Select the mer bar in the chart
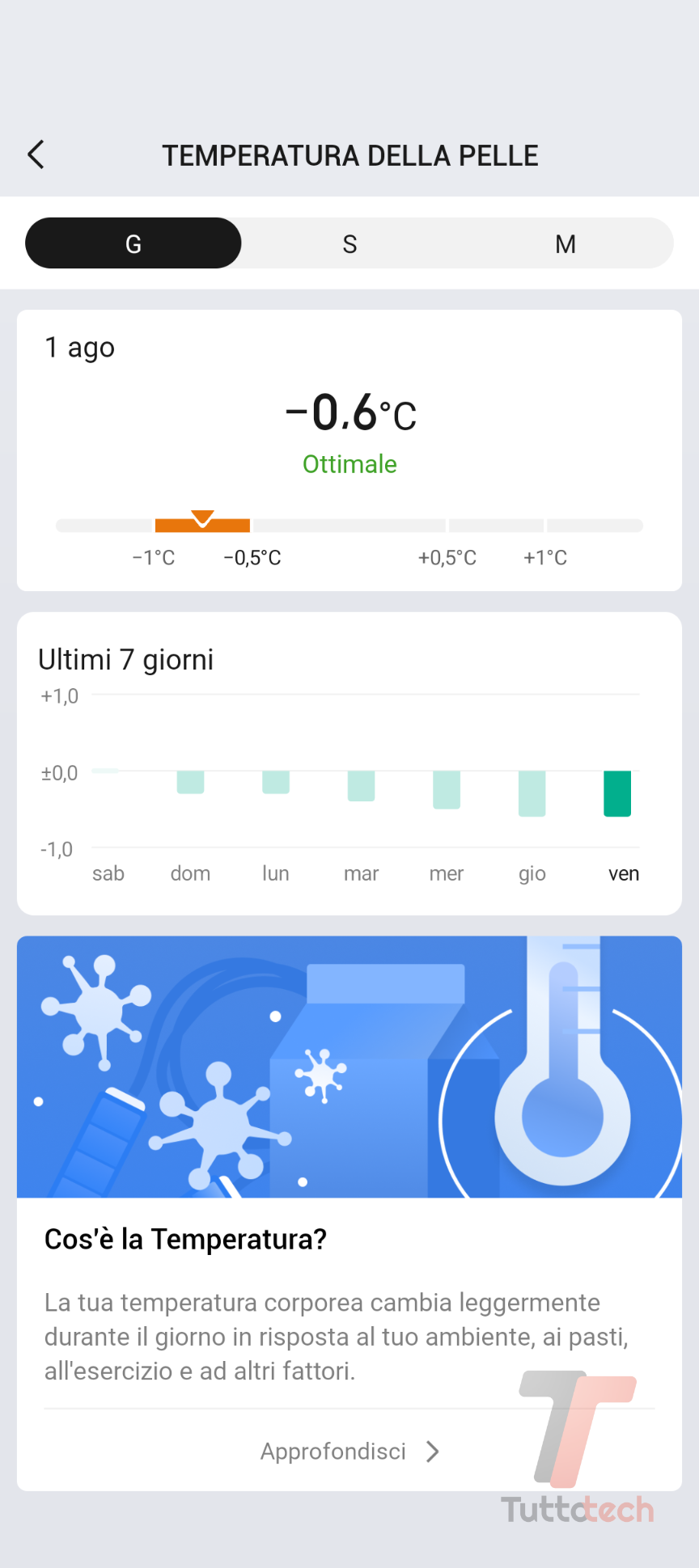The image size is (699, 1568). click(x=447, y=789)
